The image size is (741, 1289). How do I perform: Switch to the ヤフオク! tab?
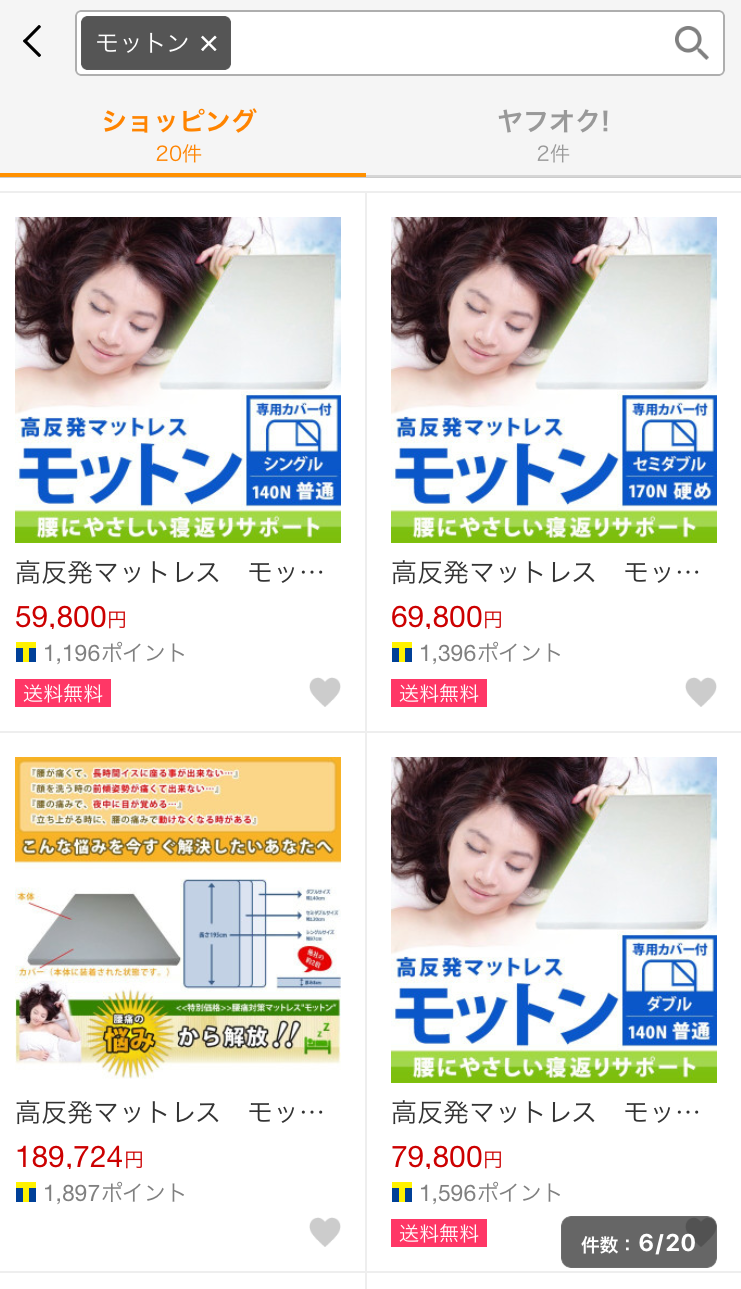tap(555, 131)
